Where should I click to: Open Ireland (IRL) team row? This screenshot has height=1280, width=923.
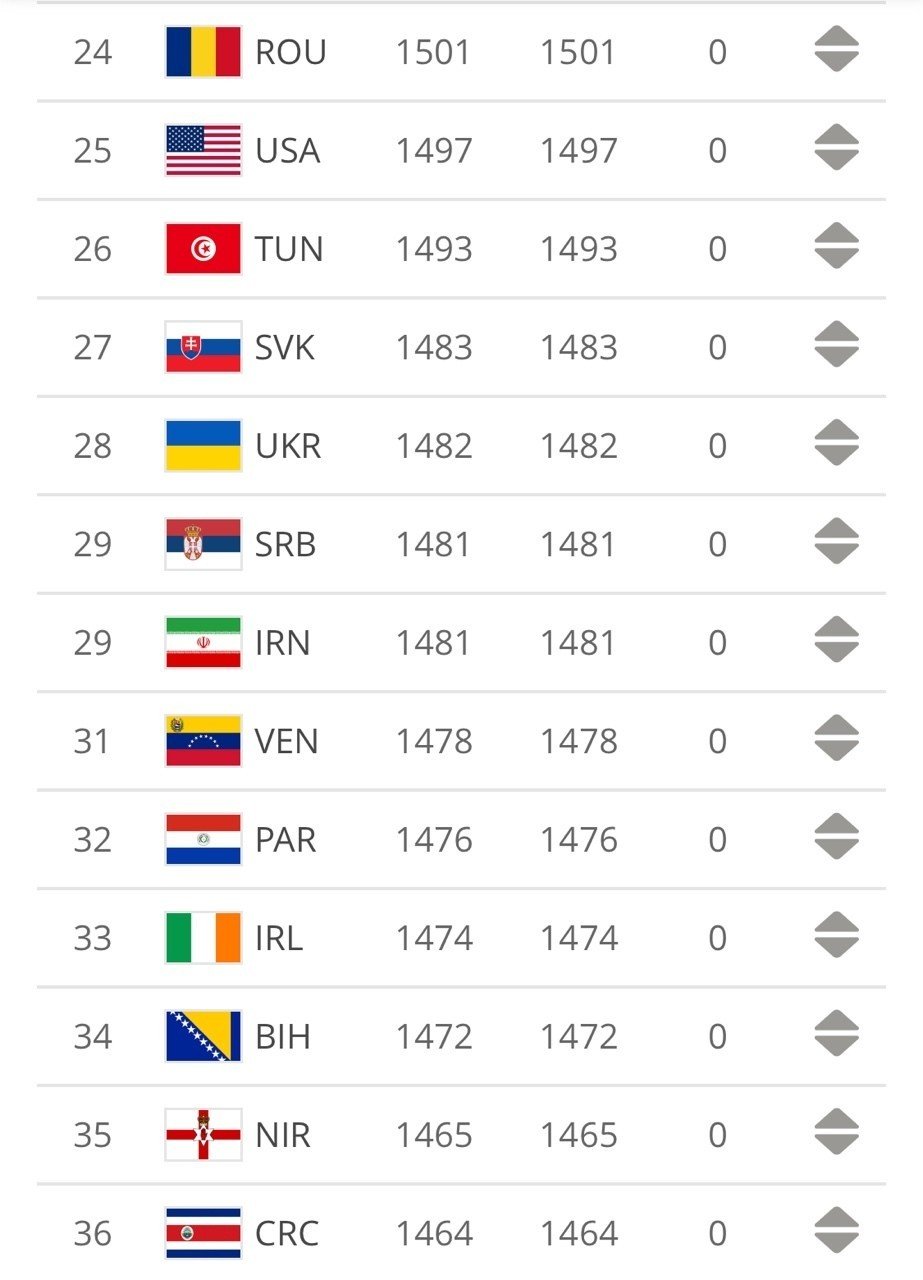click(x=279, y=938)
